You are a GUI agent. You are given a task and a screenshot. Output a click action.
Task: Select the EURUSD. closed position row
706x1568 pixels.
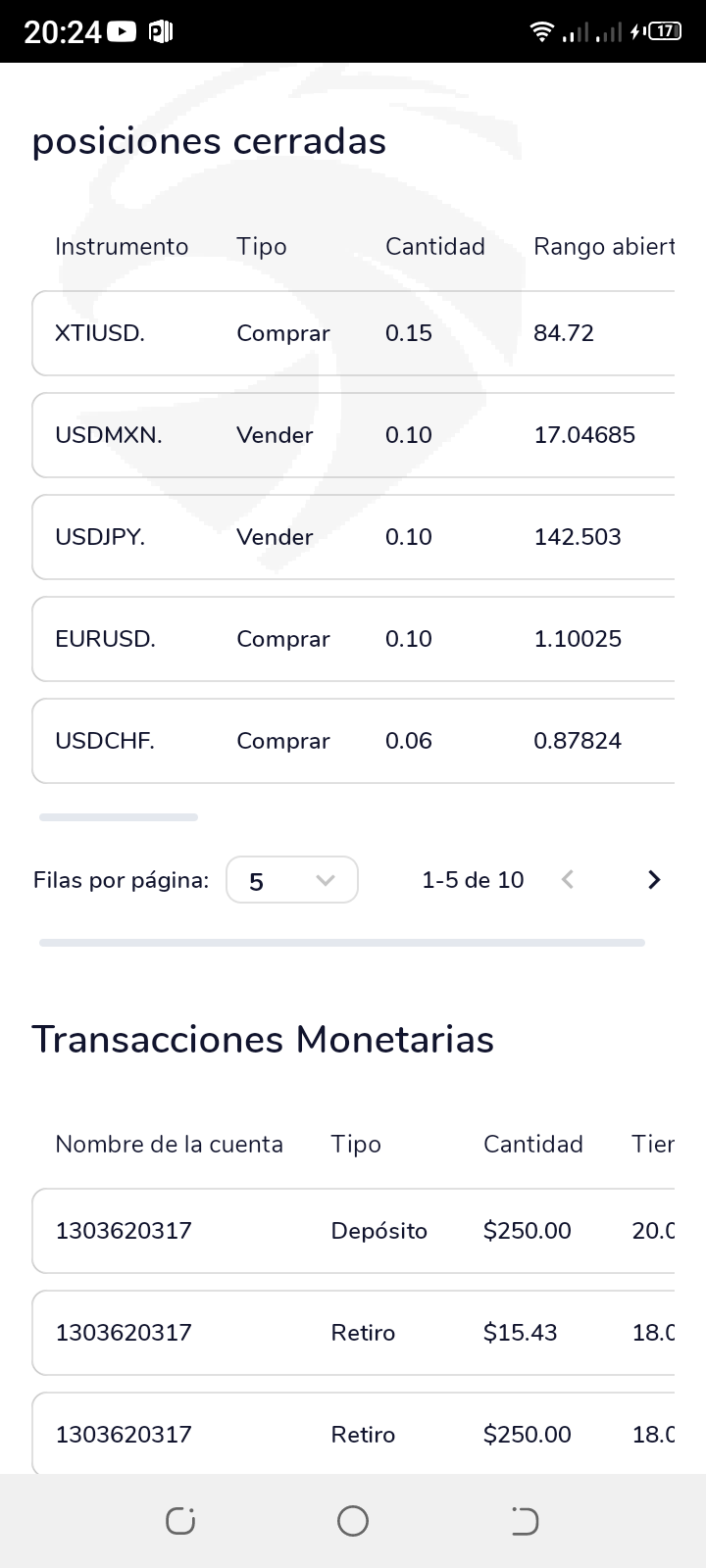coord(353,639)
